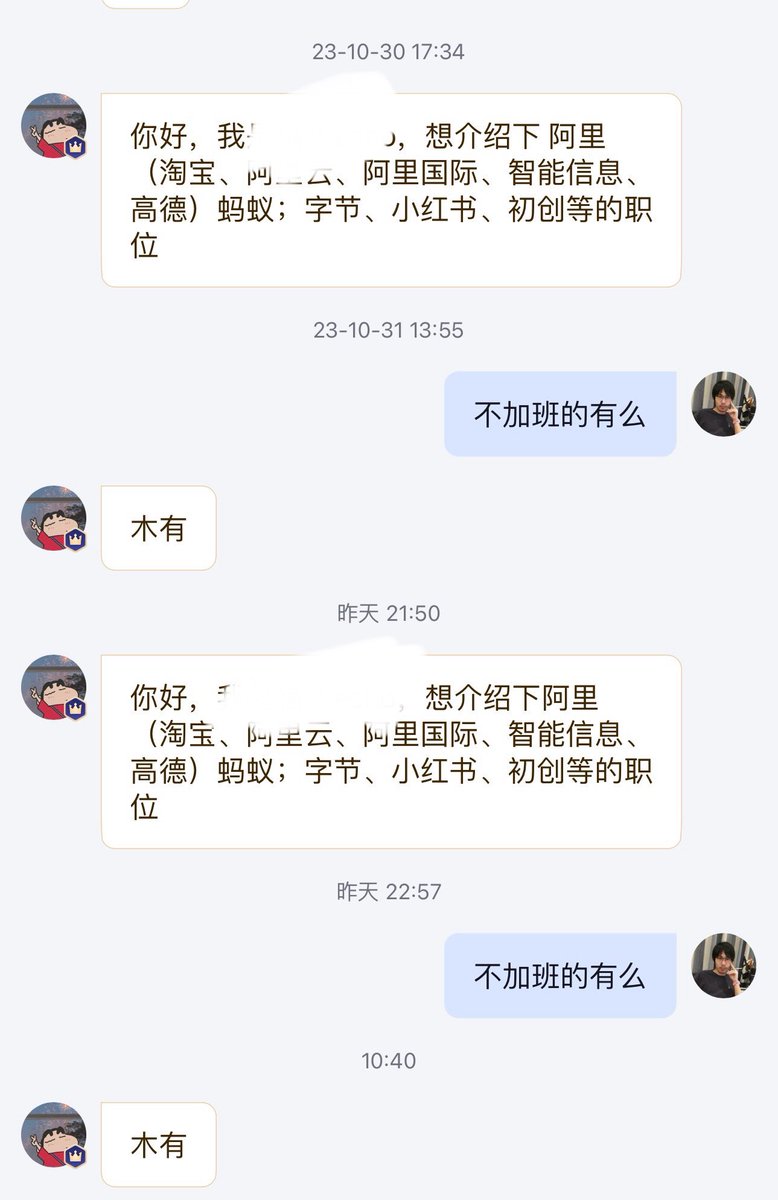Viewport: 778px width, 1200px height.
Task: Open recruiter's avatar beside the 23-10-30 17:34 message
Action: tap(54, 126)
